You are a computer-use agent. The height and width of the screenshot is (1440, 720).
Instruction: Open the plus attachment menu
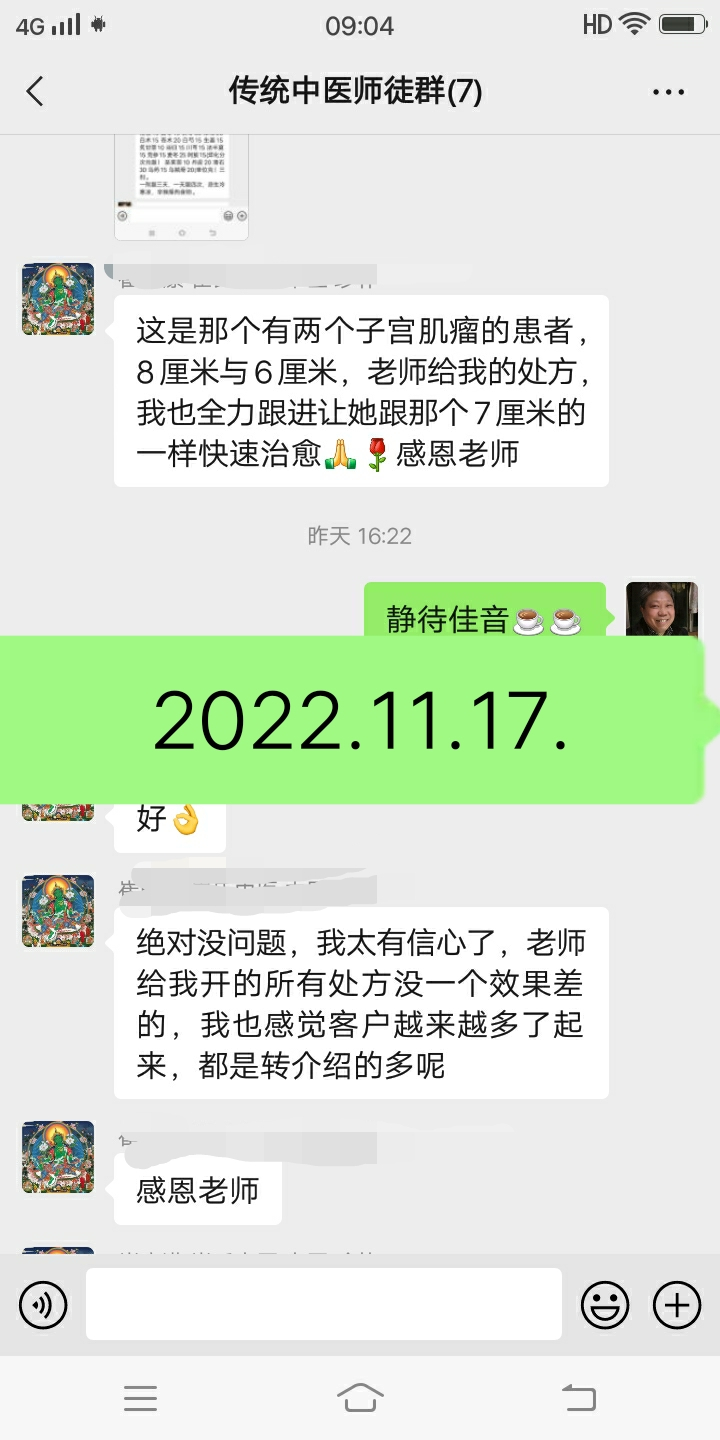(677, 1305)
